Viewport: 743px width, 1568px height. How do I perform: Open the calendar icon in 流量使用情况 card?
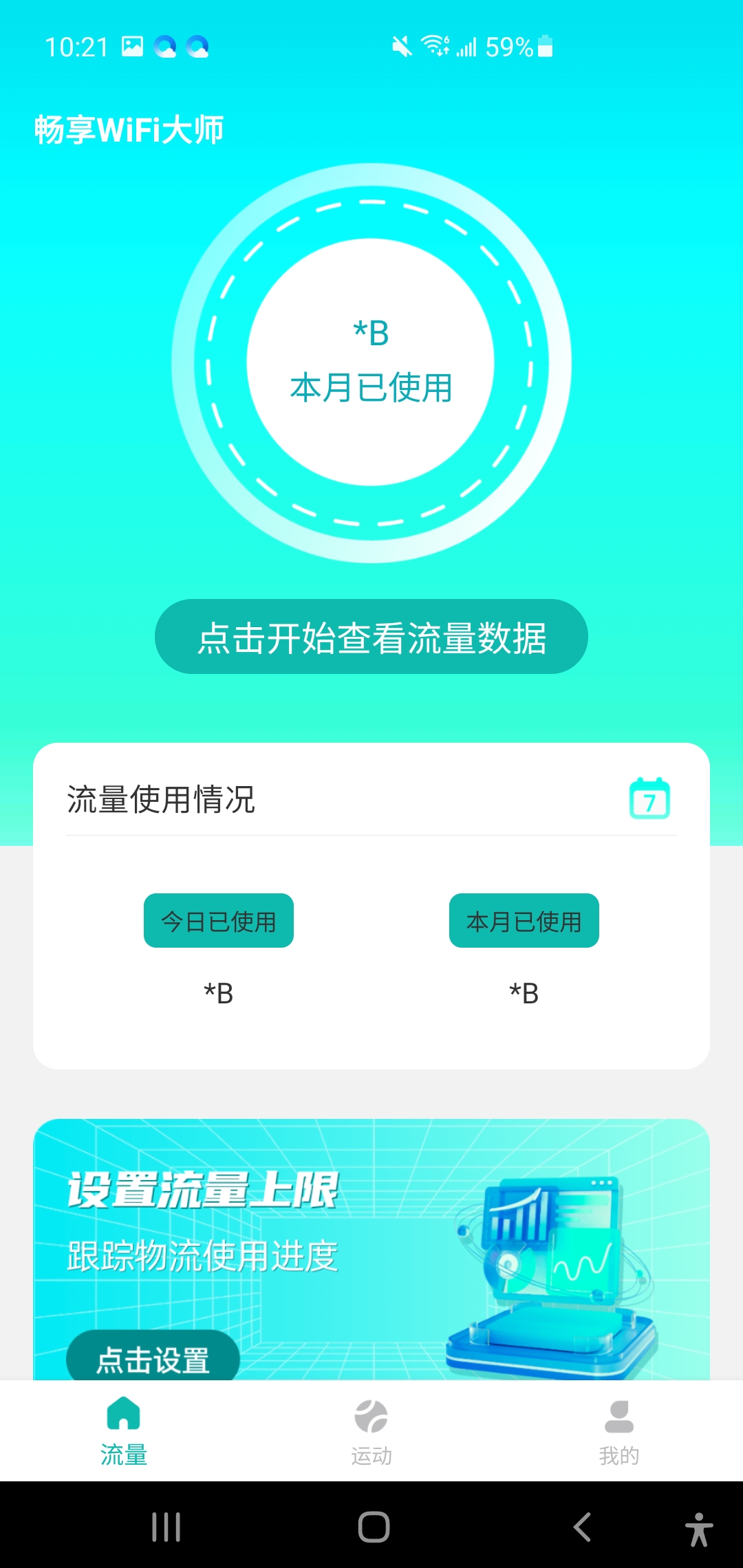[x=650, y=800]
